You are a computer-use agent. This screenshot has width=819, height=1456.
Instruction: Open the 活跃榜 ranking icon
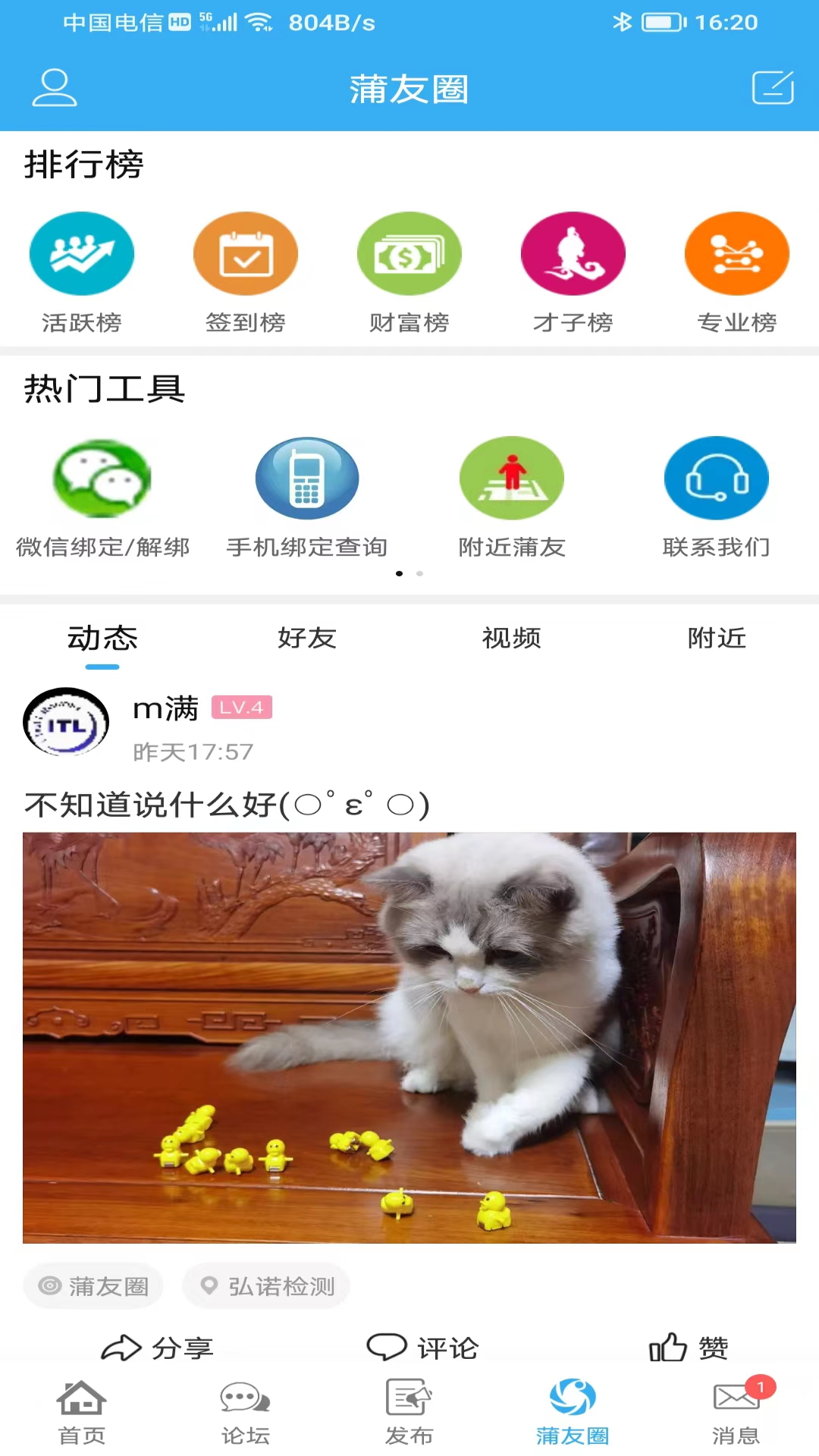(x=82, y=253)
